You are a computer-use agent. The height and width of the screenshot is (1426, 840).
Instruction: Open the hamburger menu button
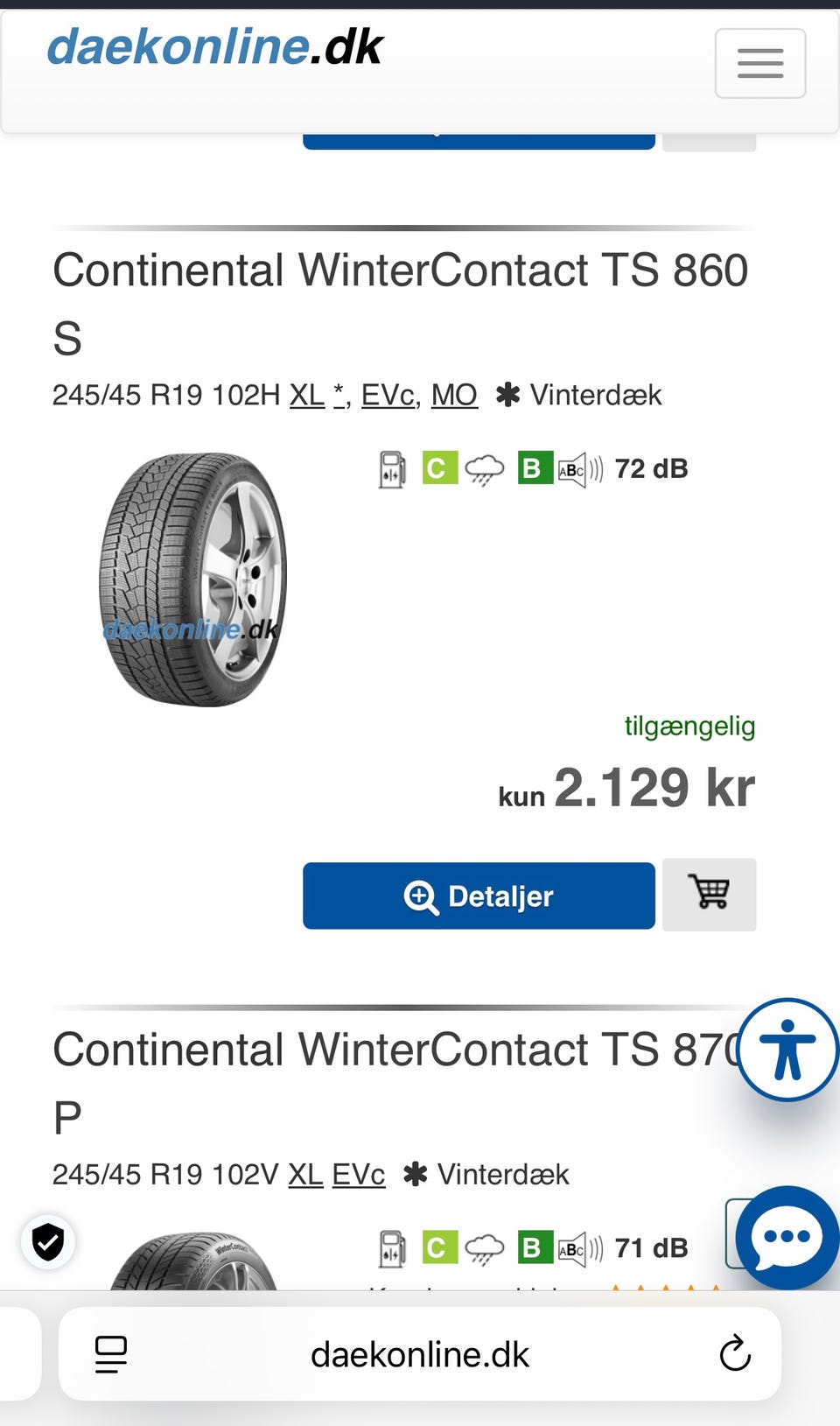[x=760, y=63]
